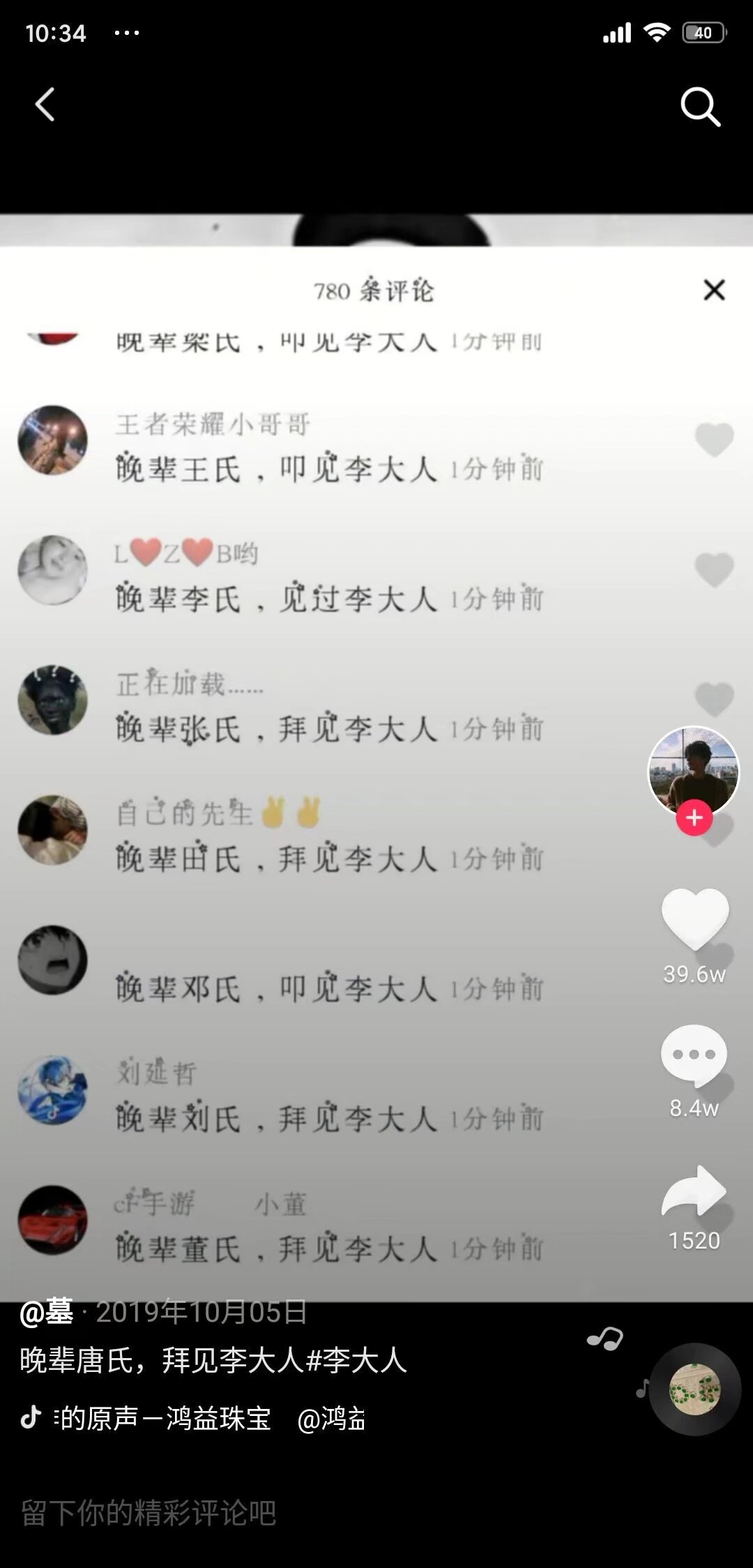The width and height of the screenshot is (753, 1568).
Task: Go back using the top-left arrow
Action: [x=45, y=105]
